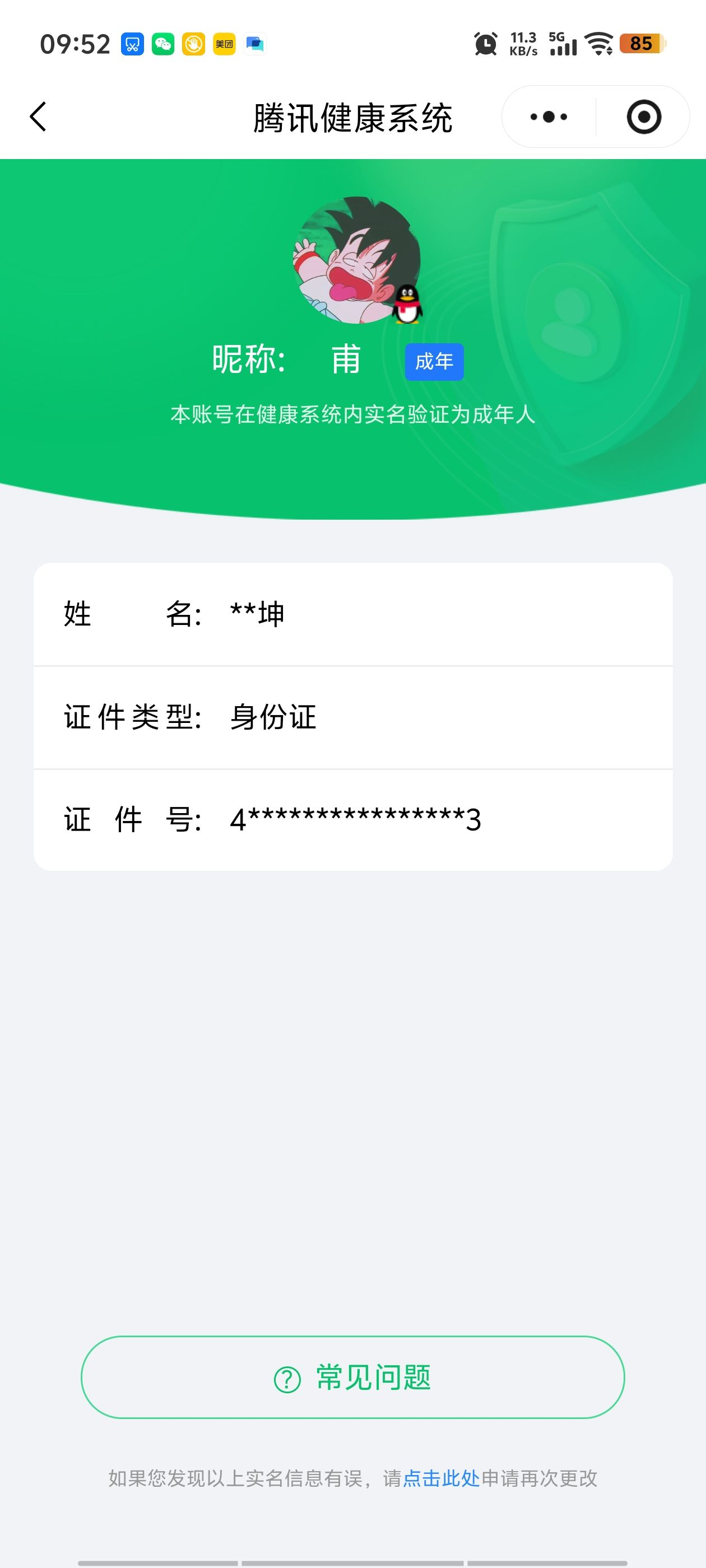Viewport: 706px width, 1568px height.
Task: Tap the screenshot scissors status bar icon
Action: tap(132, 43)
